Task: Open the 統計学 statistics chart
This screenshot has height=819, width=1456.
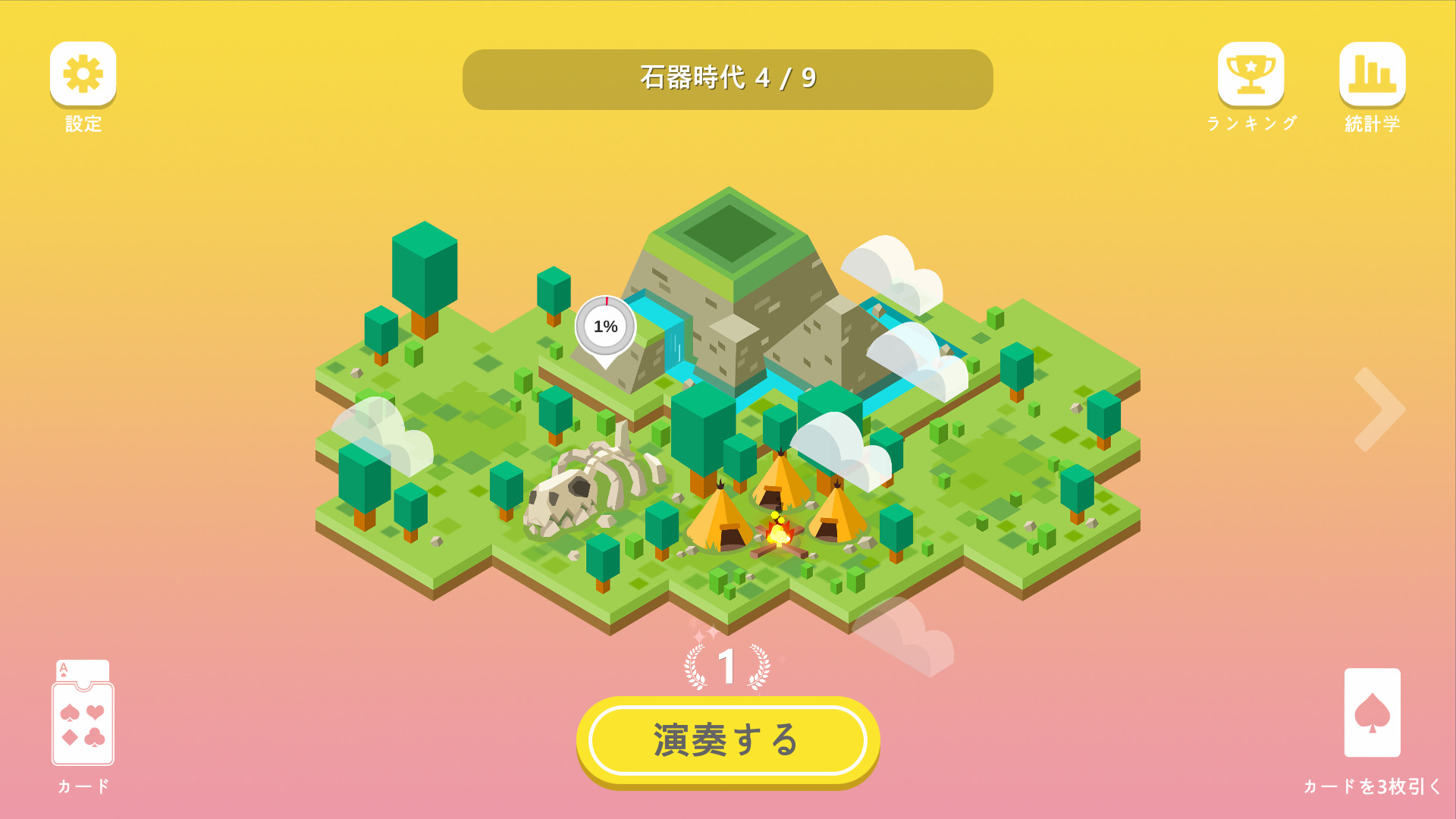Action: pos(1372,74)
